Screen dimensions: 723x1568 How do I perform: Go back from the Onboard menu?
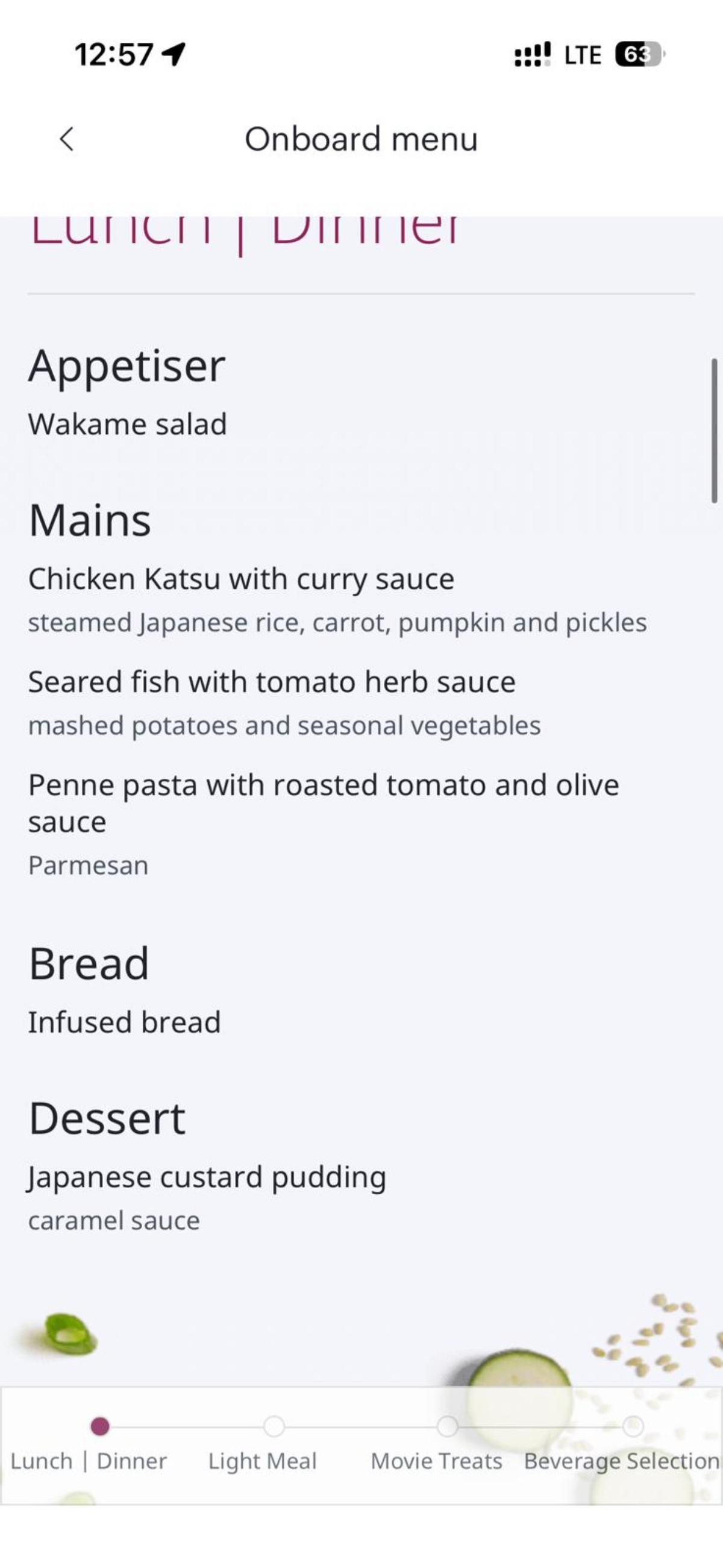67,139
